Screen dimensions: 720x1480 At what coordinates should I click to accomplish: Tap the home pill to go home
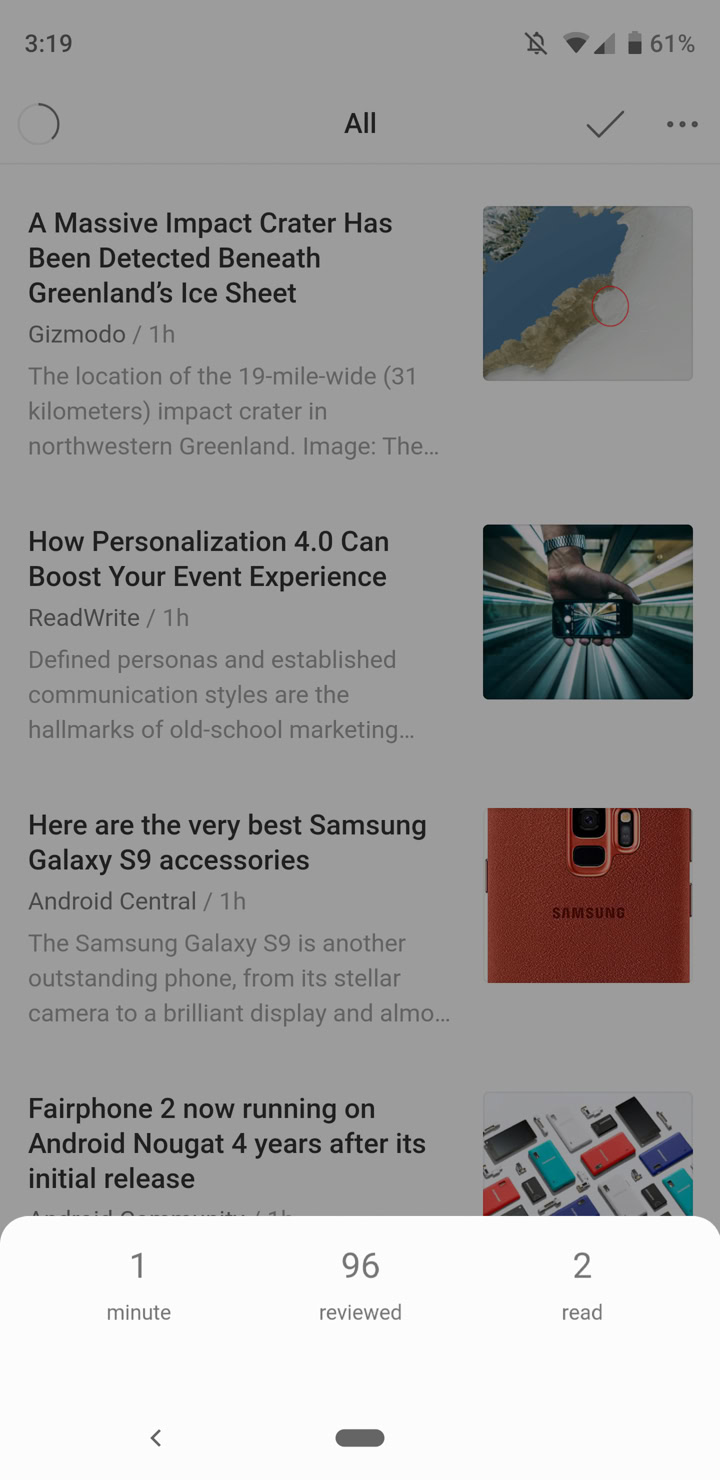[x=360, y=1437]
